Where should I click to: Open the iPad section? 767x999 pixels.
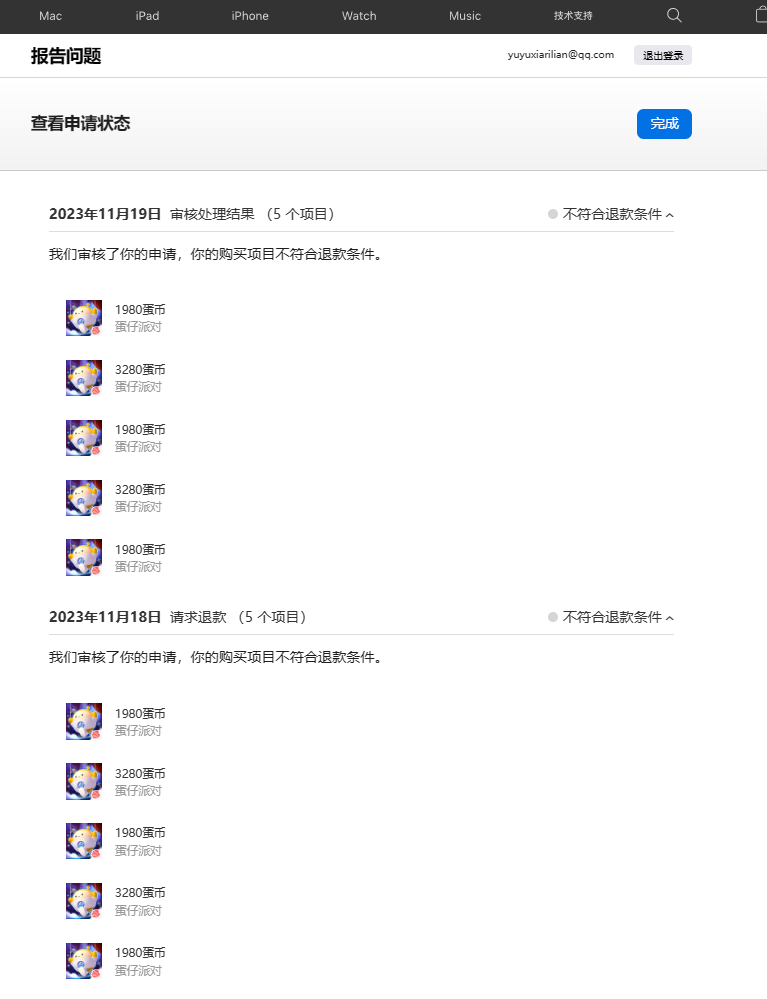(147, 16)
